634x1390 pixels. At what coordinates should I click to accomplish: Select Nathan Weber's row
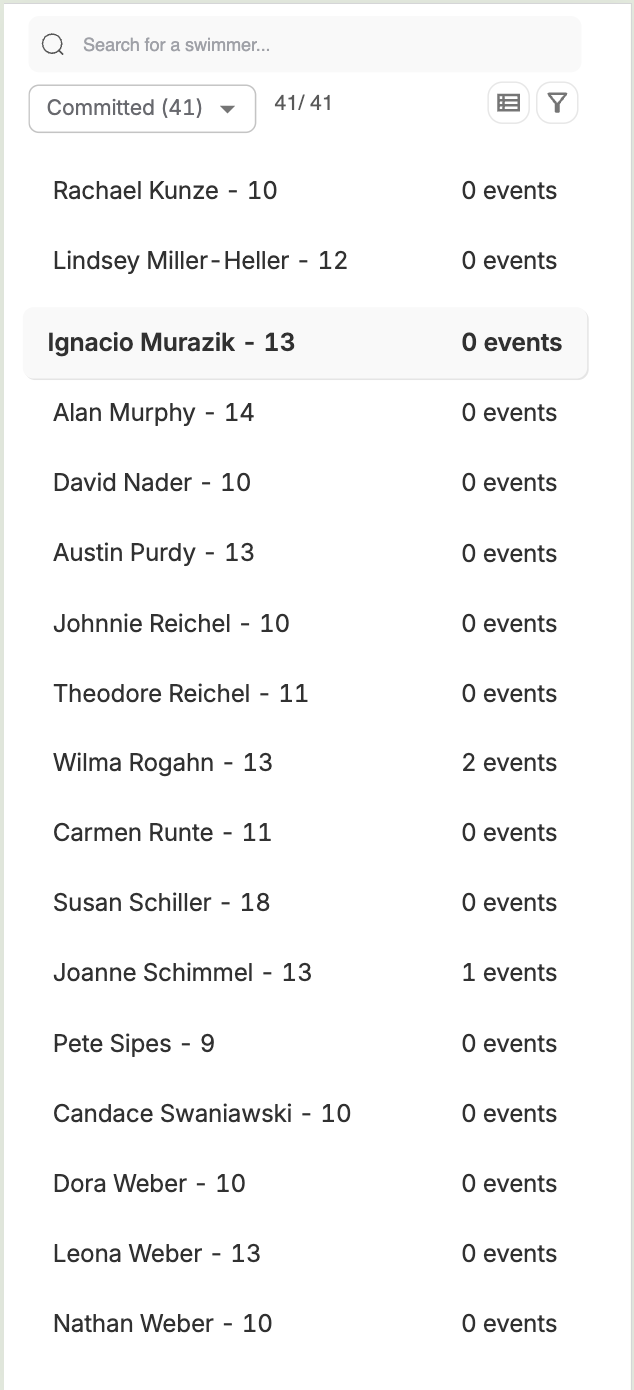[x=305, y=1324]
